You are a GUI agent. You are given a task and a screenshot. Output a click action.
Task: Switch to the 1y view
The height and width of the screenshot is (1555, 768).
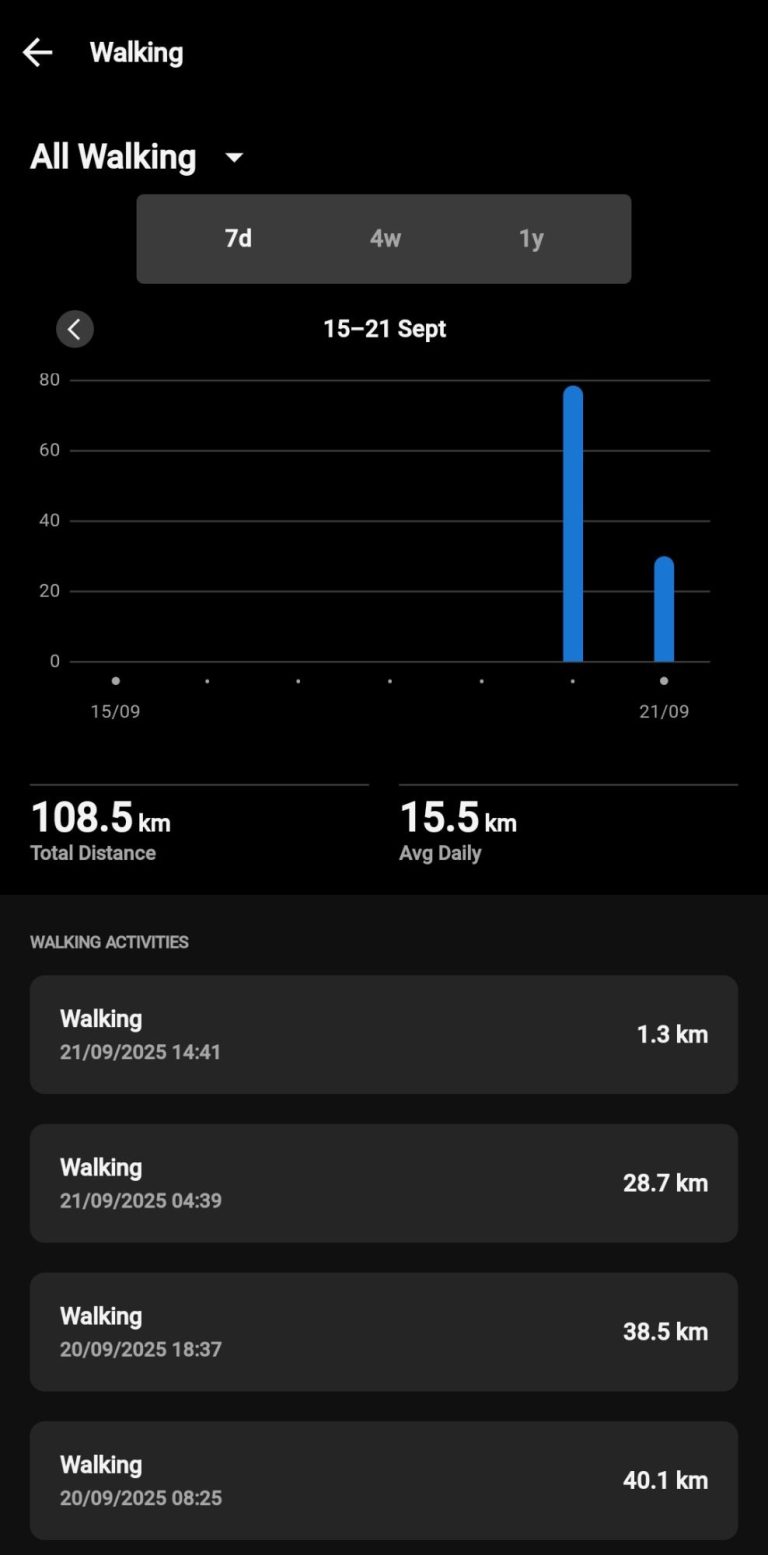coord(531,239)
